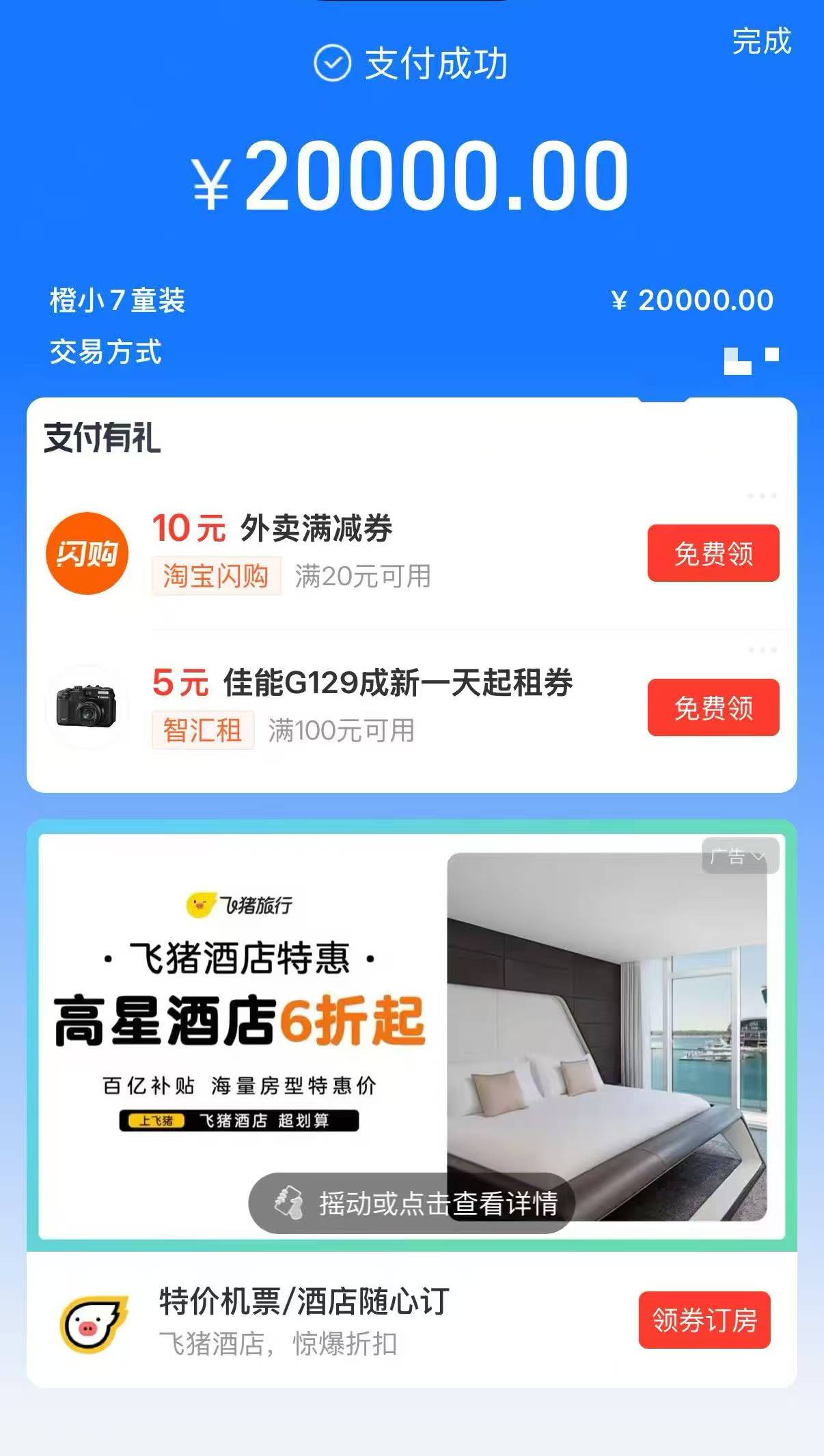Image resolution: width=824 pixels, height=1456 pixels.
Task: Open the 特价机票/酒店随心订 row
Action: (411, 1319)
